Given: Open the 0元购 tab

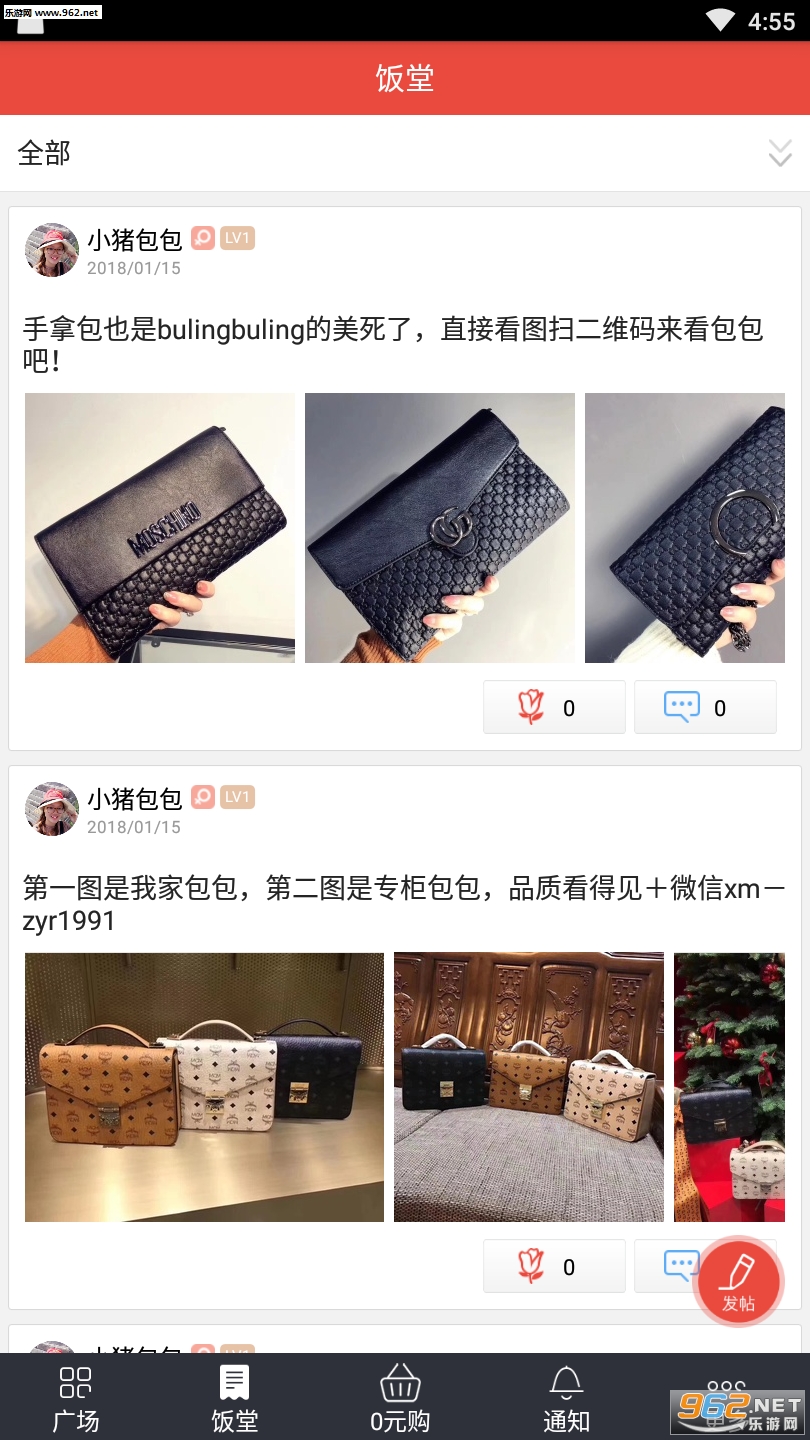Looking at the screenshot, I should pyautogui.click(x=400, y=1398).
